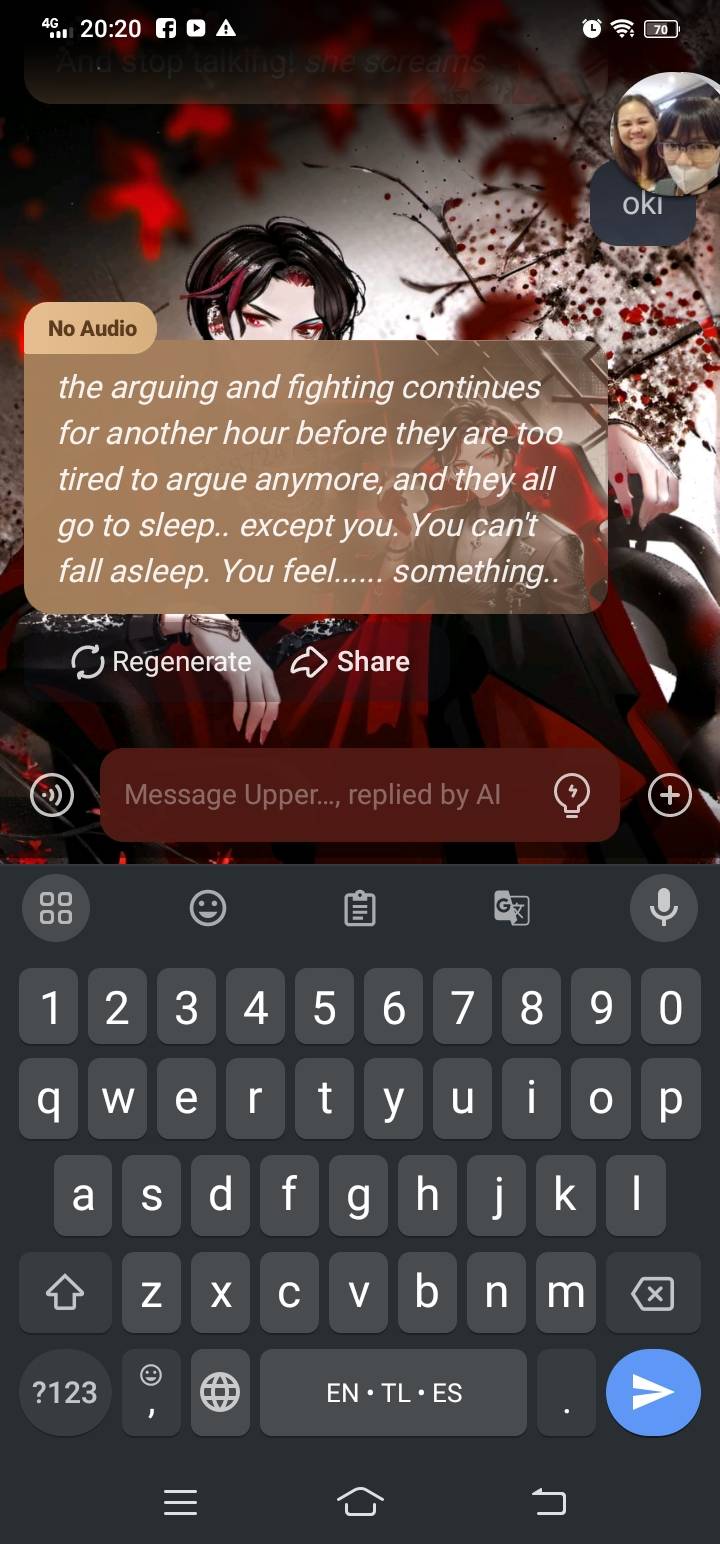Regenerate the AI reply
The width and height of the screenshot is (720, 1544).
pos(162,662)
